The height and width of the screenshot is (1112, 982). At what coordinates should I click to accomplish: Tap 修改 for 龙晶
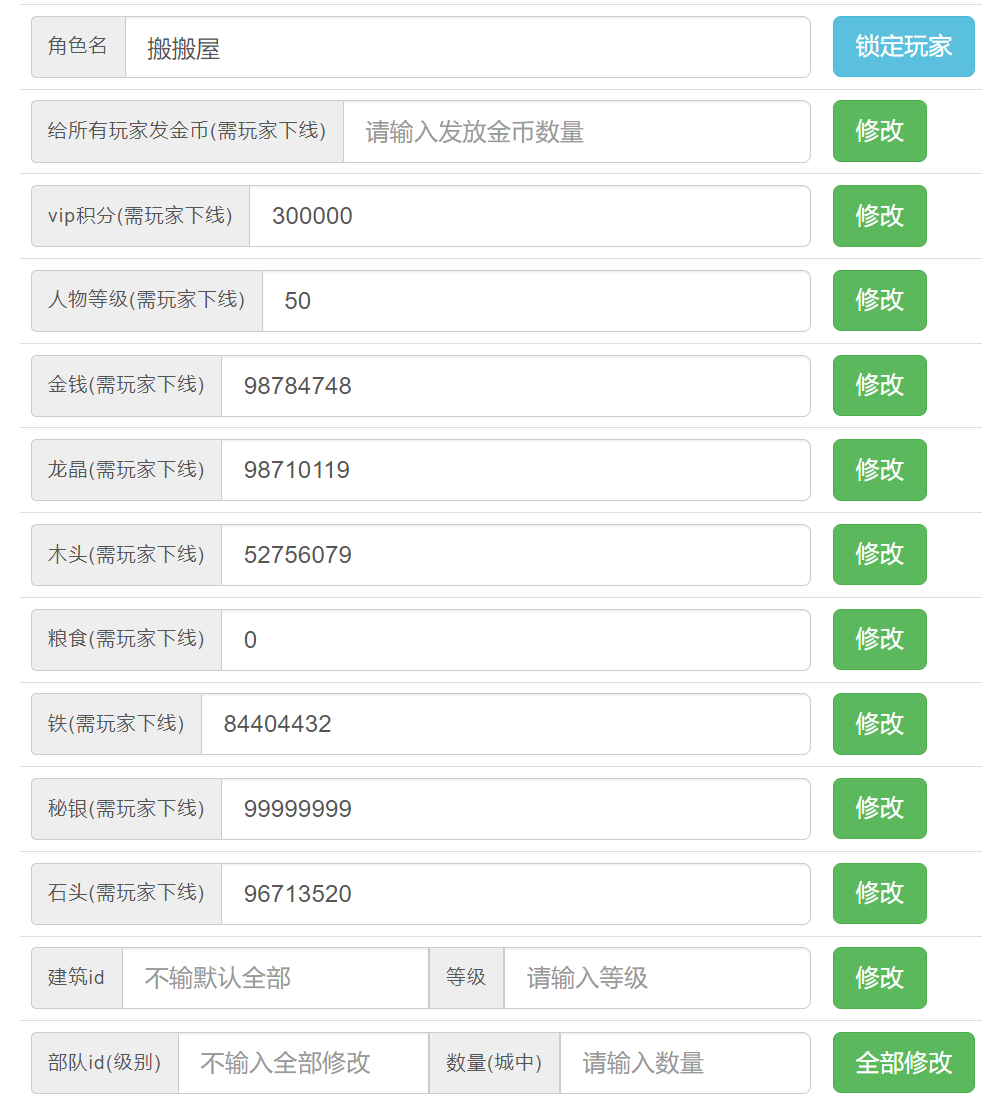[x=879, y=470]
